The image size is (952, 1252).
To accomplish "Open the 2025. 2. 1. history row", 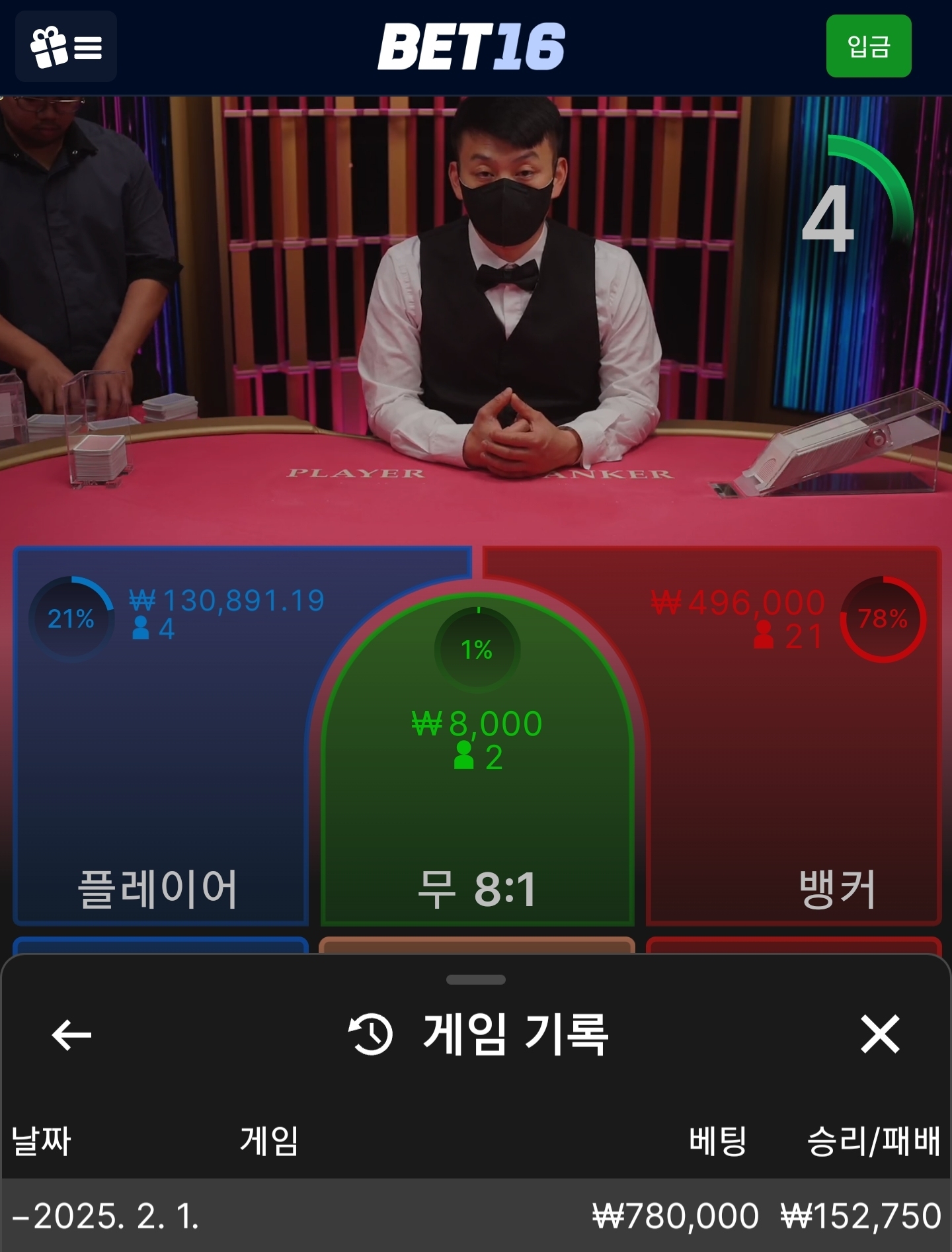I will click(476, 1216).
